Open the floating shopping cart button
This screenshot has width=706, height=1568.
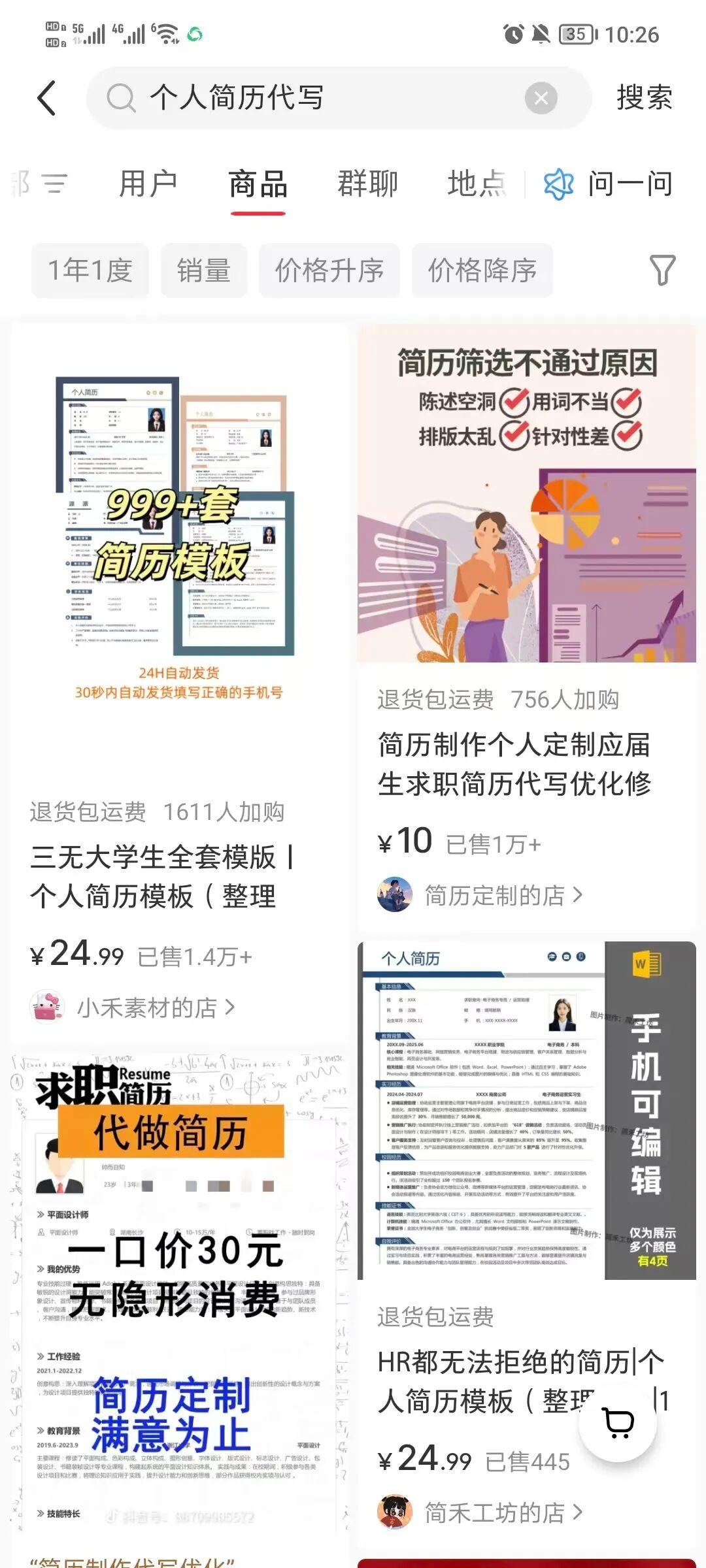(618, 1423)
